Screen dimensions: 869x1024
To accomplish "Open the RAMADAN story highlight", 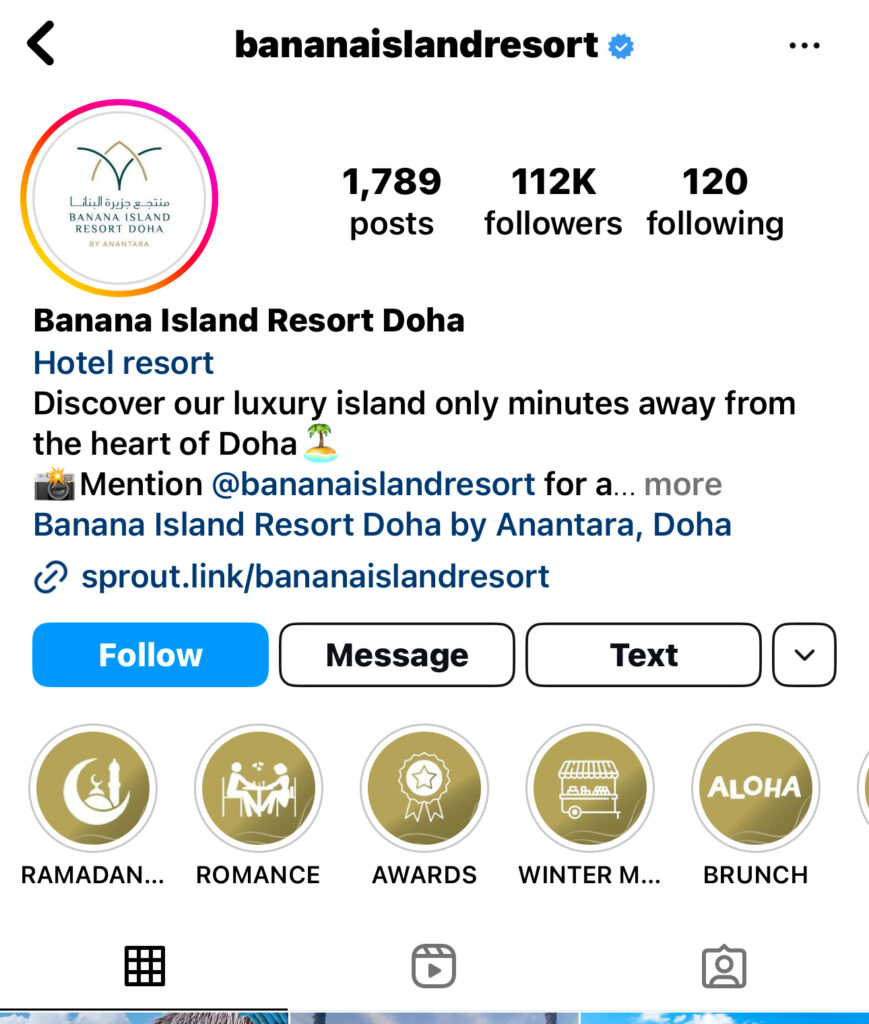I will tap(92, 788).
